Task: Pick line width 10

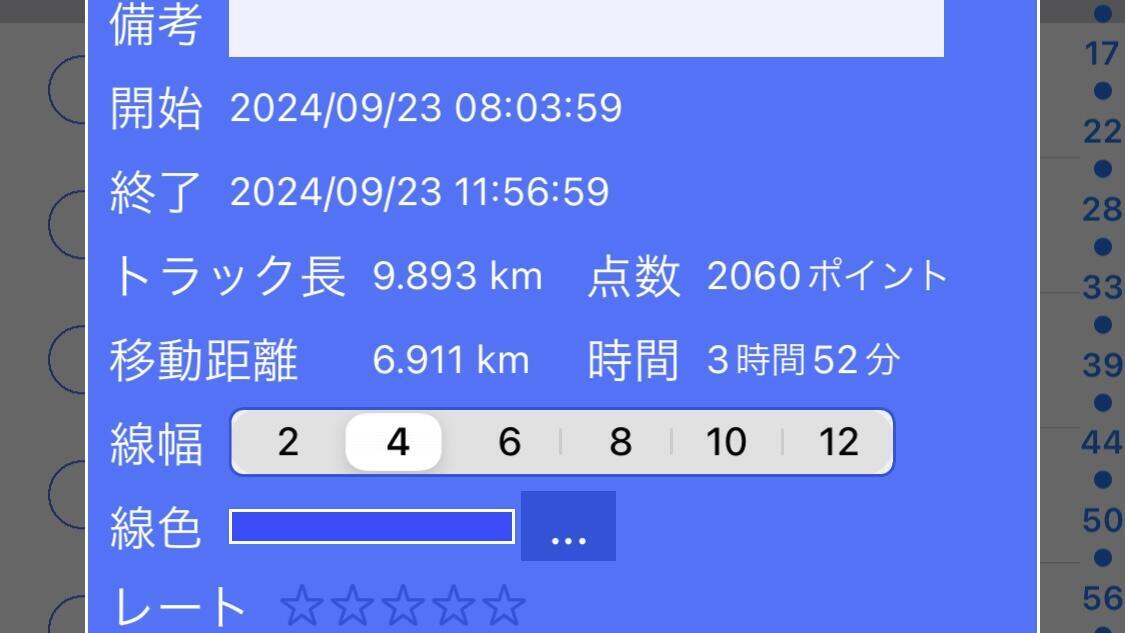Action: (x=726, y=442)
